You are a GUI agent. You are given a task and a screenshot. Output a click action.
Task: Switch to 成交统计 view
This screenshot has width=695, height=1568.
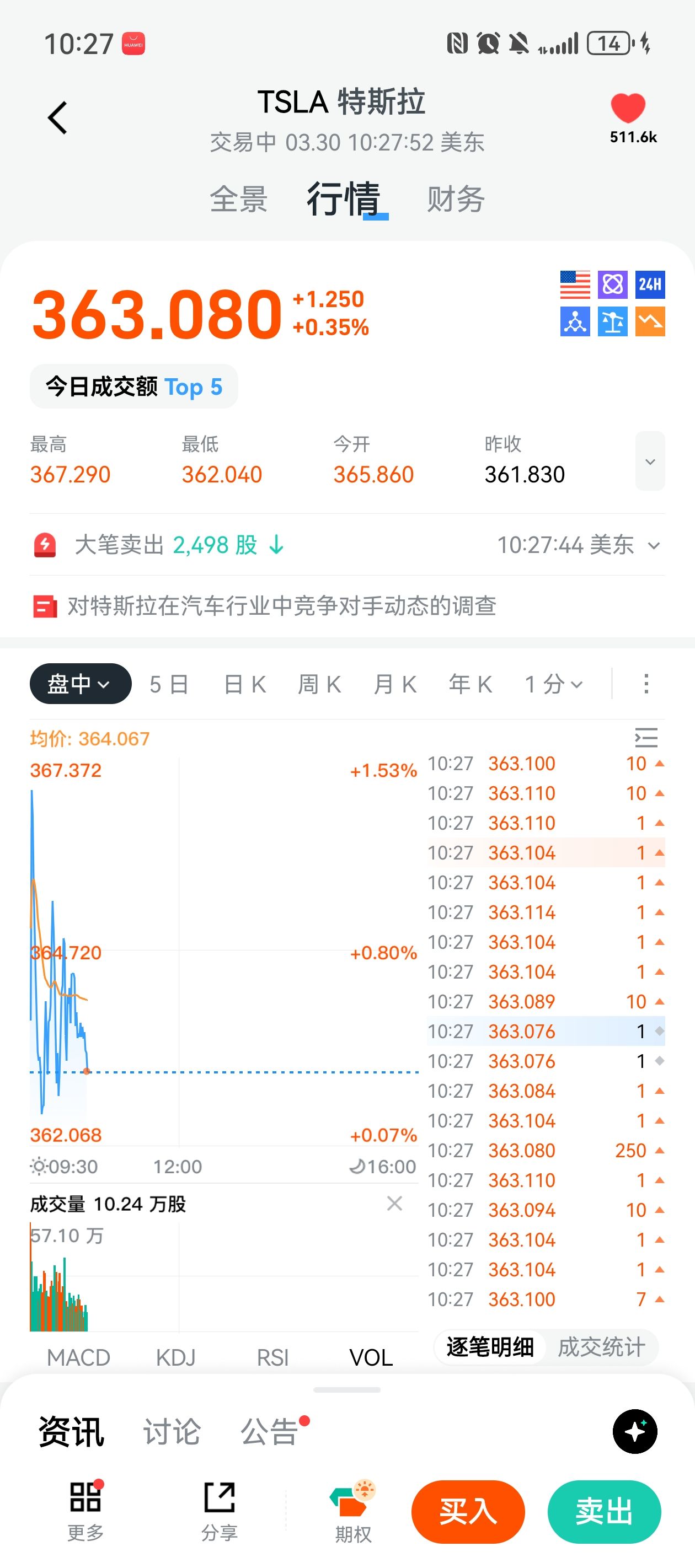pyautogui.click(x=601, y=1347)
